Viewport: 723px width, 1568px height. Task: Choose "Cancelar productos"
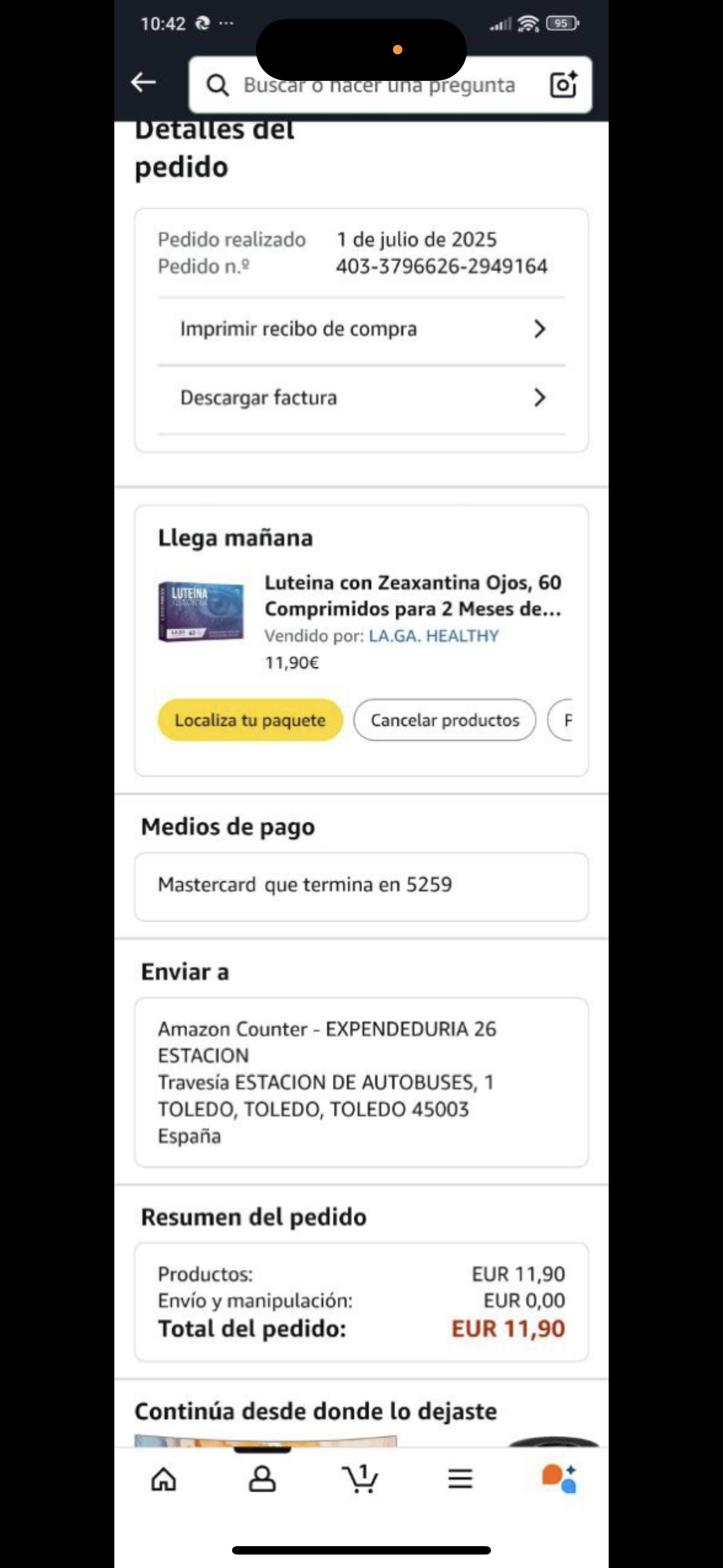(445, 720)
